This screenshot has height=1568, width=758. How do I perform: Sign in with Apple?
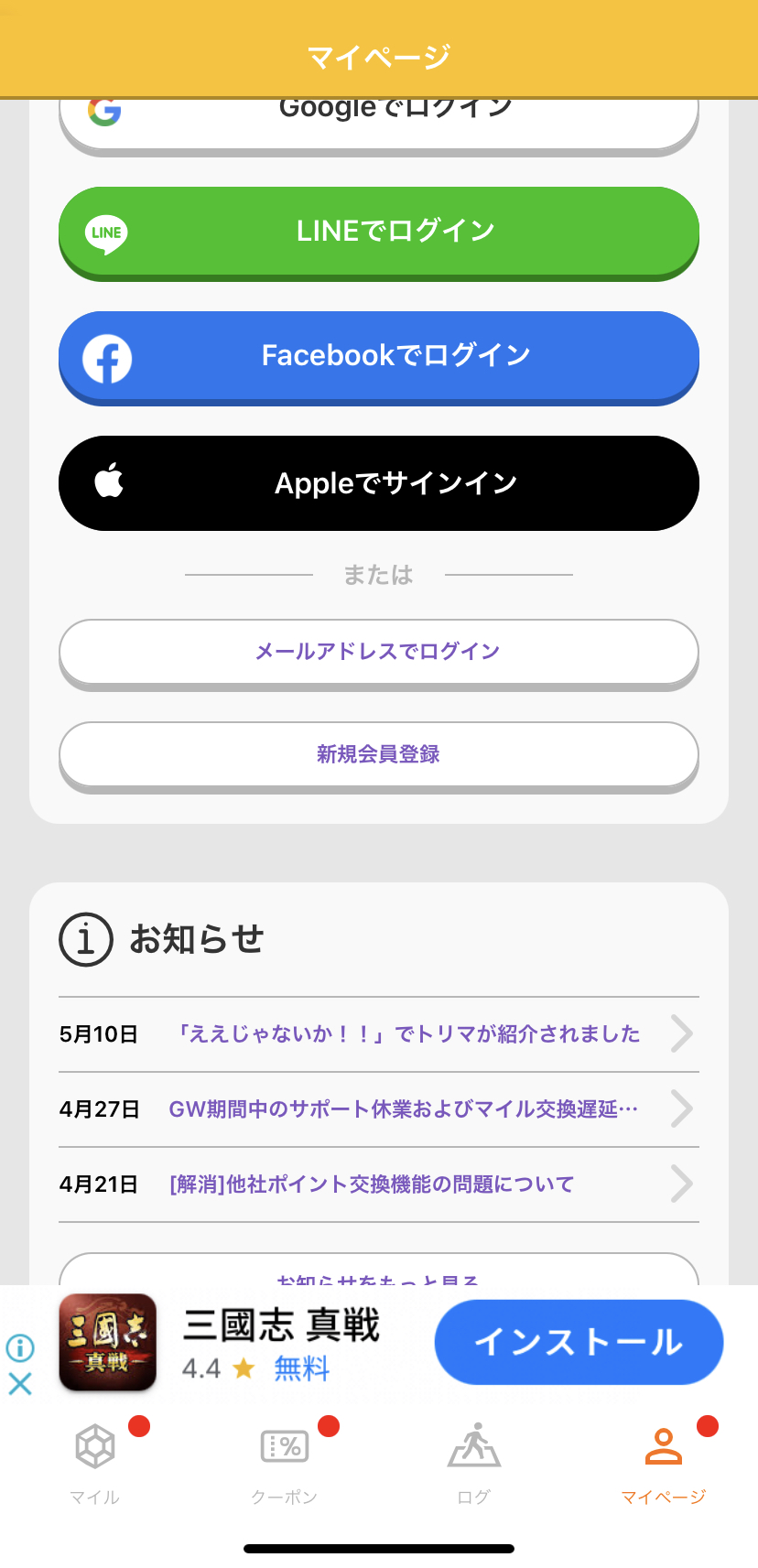click(x=379, y=483)
